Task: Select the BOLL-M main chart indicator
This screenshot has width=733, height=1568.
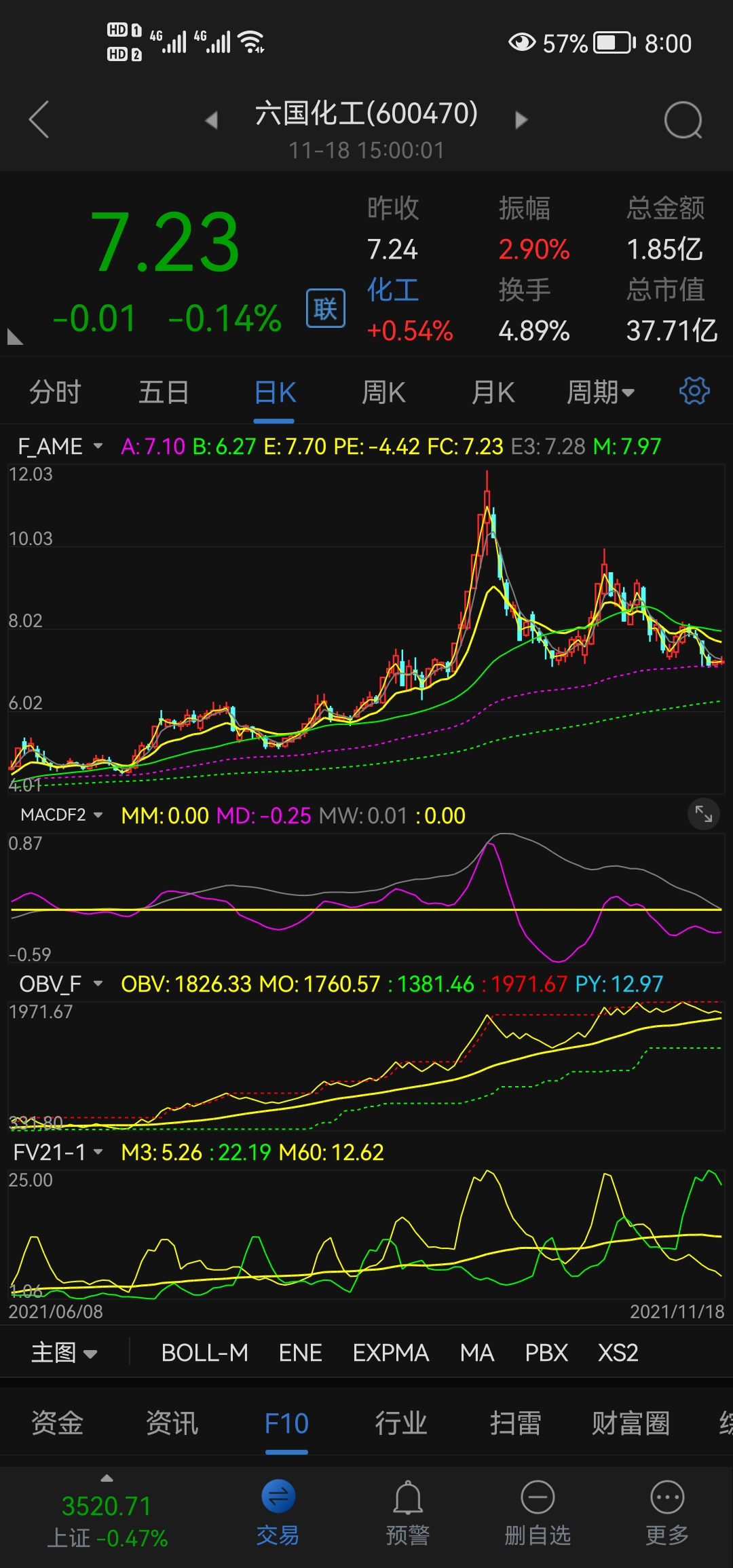Action: tap(204, 1353)
